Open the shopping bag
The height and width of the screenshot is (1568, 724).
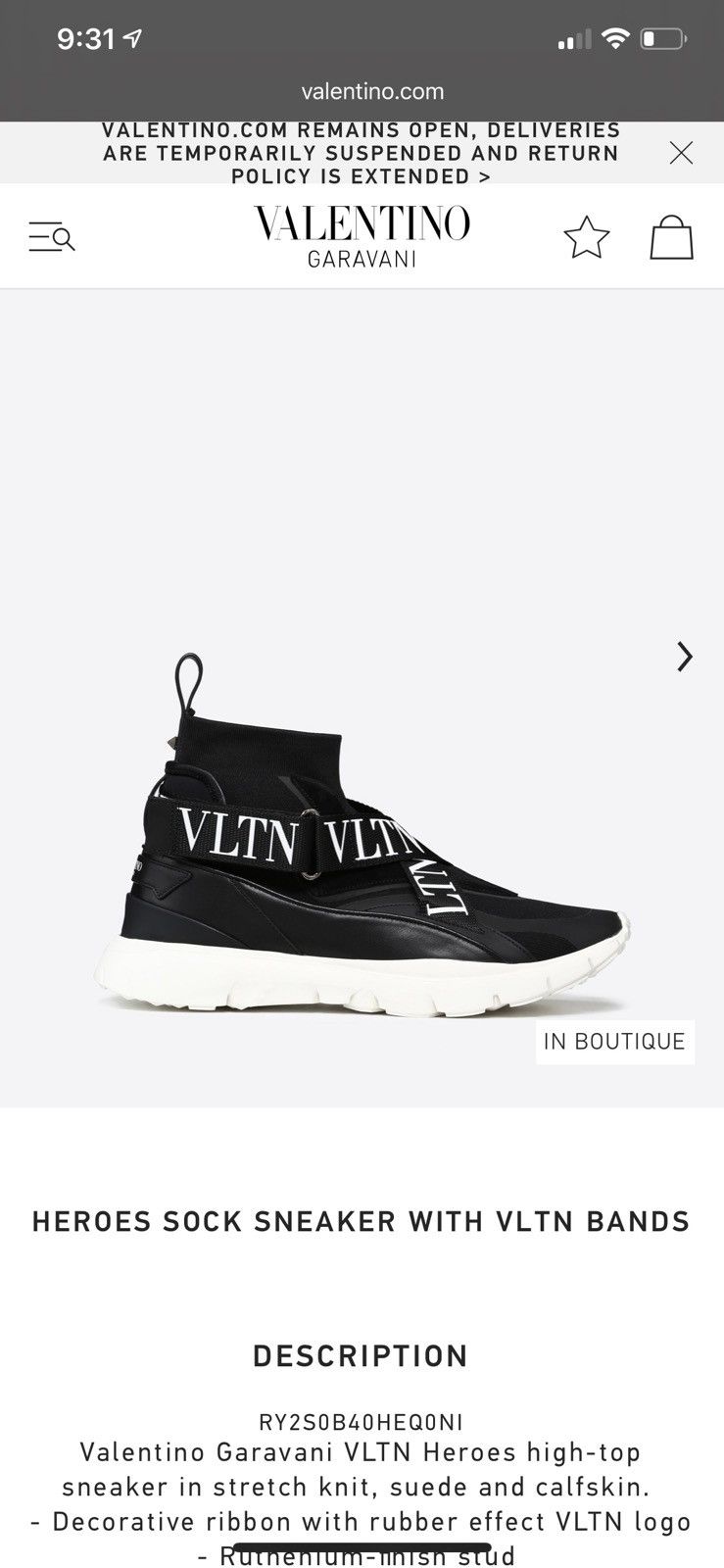(x=672, y=237)
